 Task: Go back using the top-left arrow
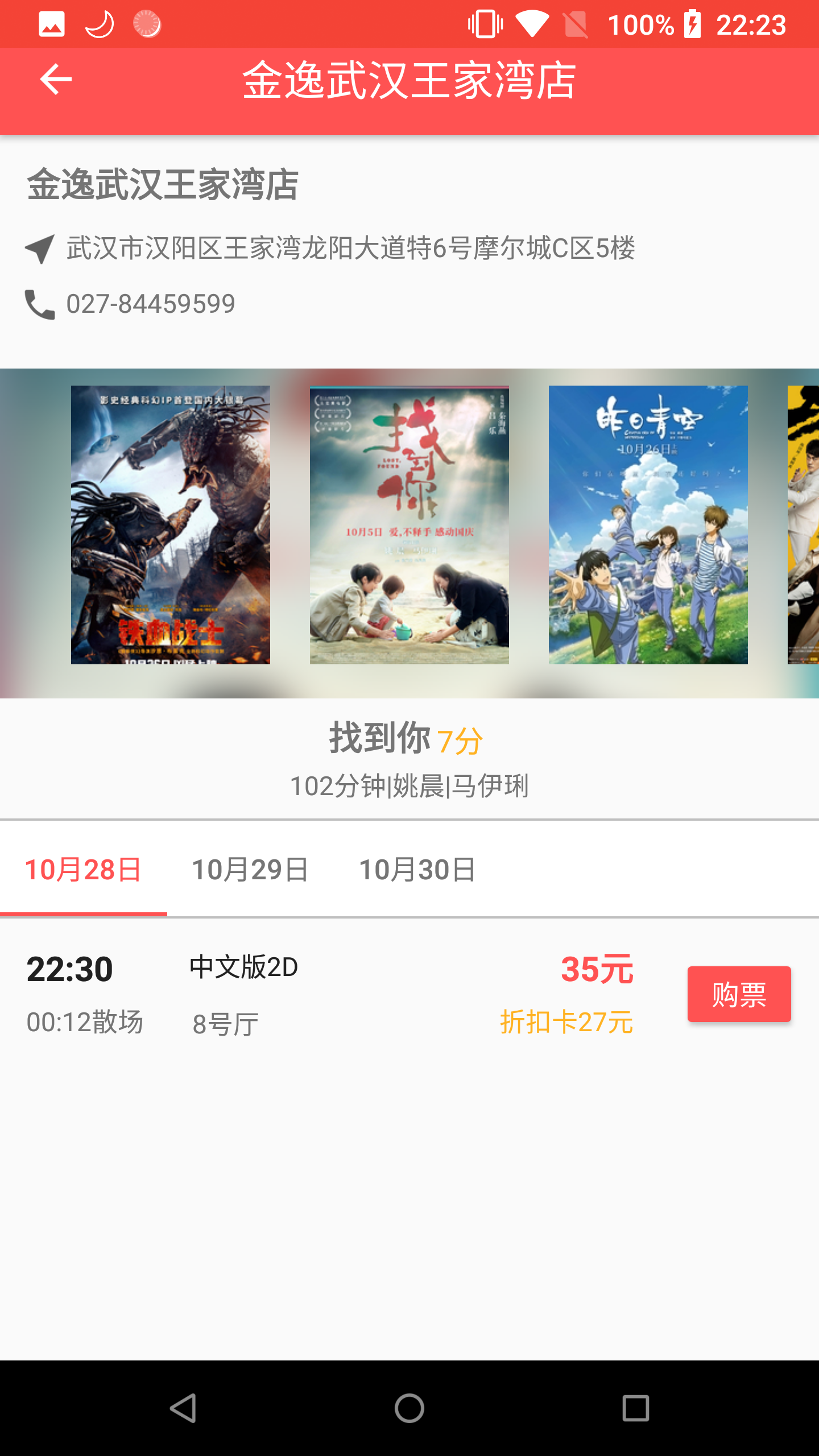pos(56,79)
